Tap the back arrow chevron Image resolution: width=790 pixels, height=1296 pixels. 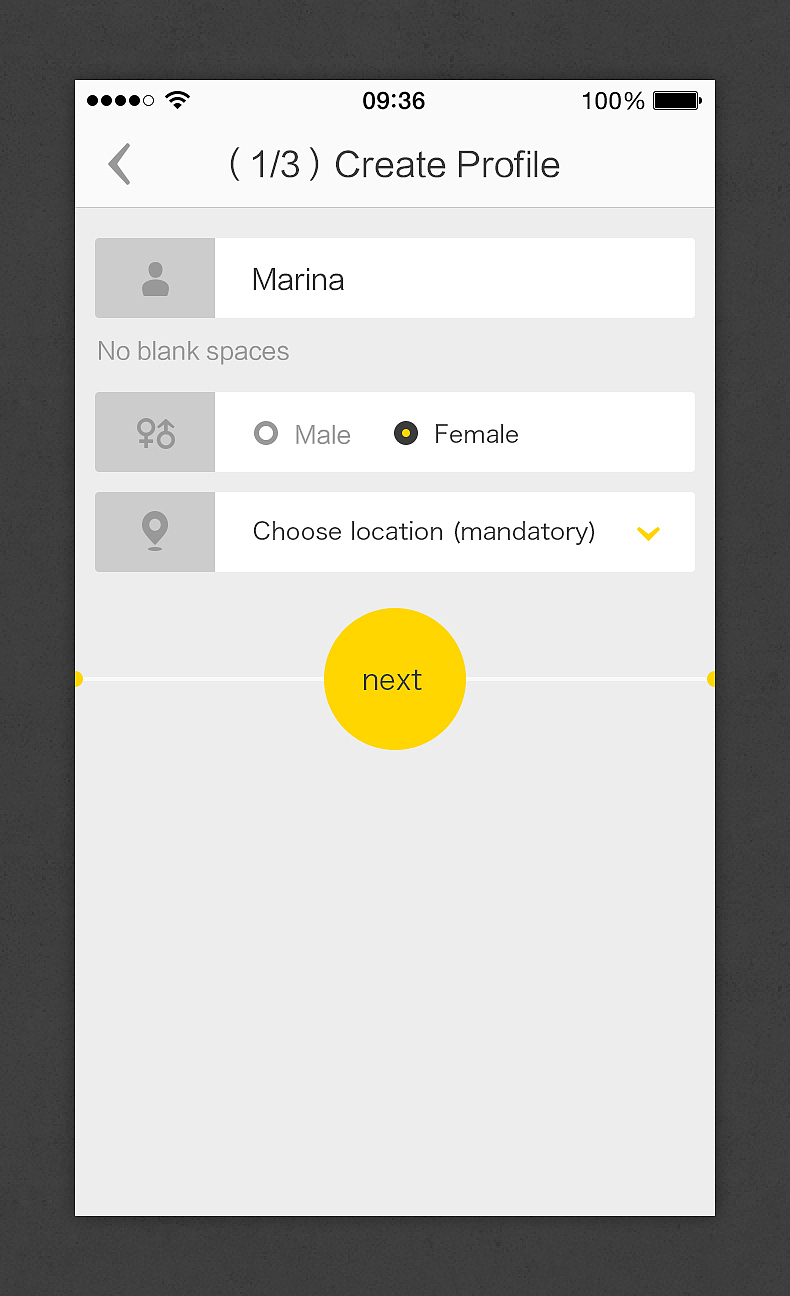click(119, 164)
